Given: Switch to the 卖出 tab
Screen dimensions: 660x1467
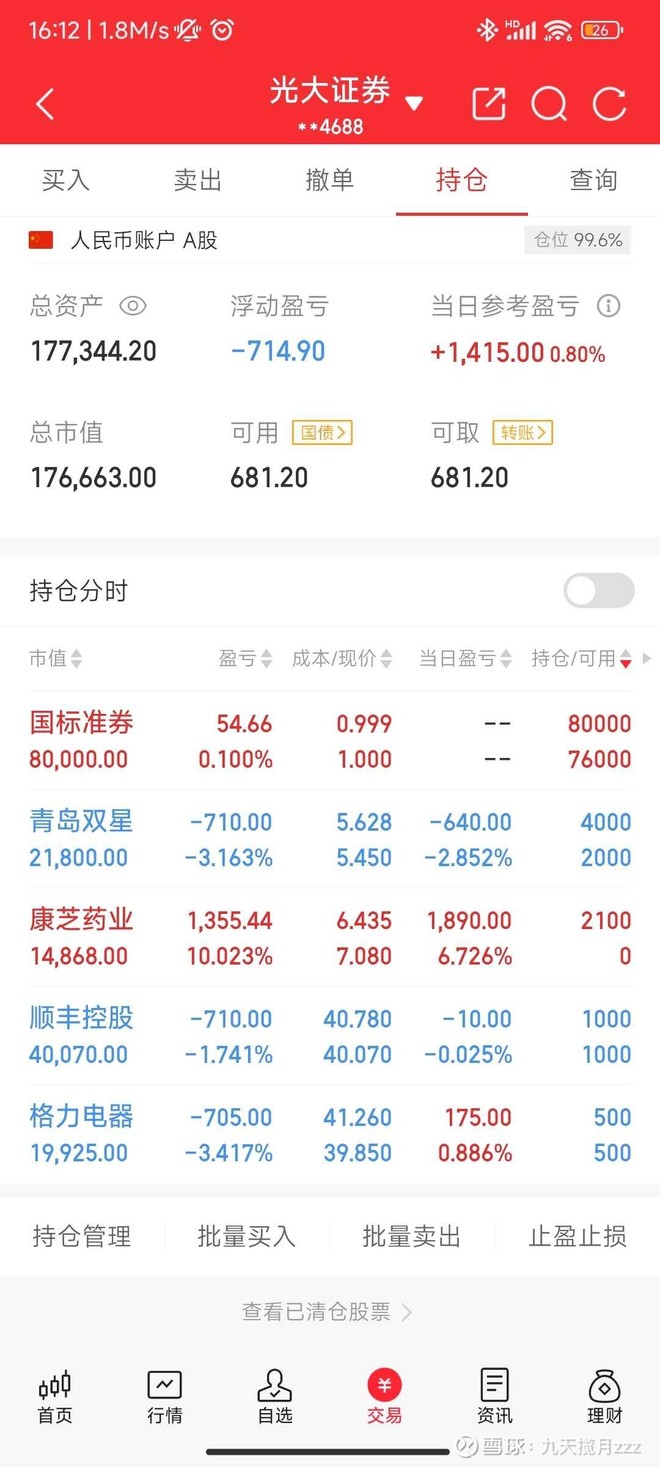Looking at the screenshot, I should [x=198, y=180].
